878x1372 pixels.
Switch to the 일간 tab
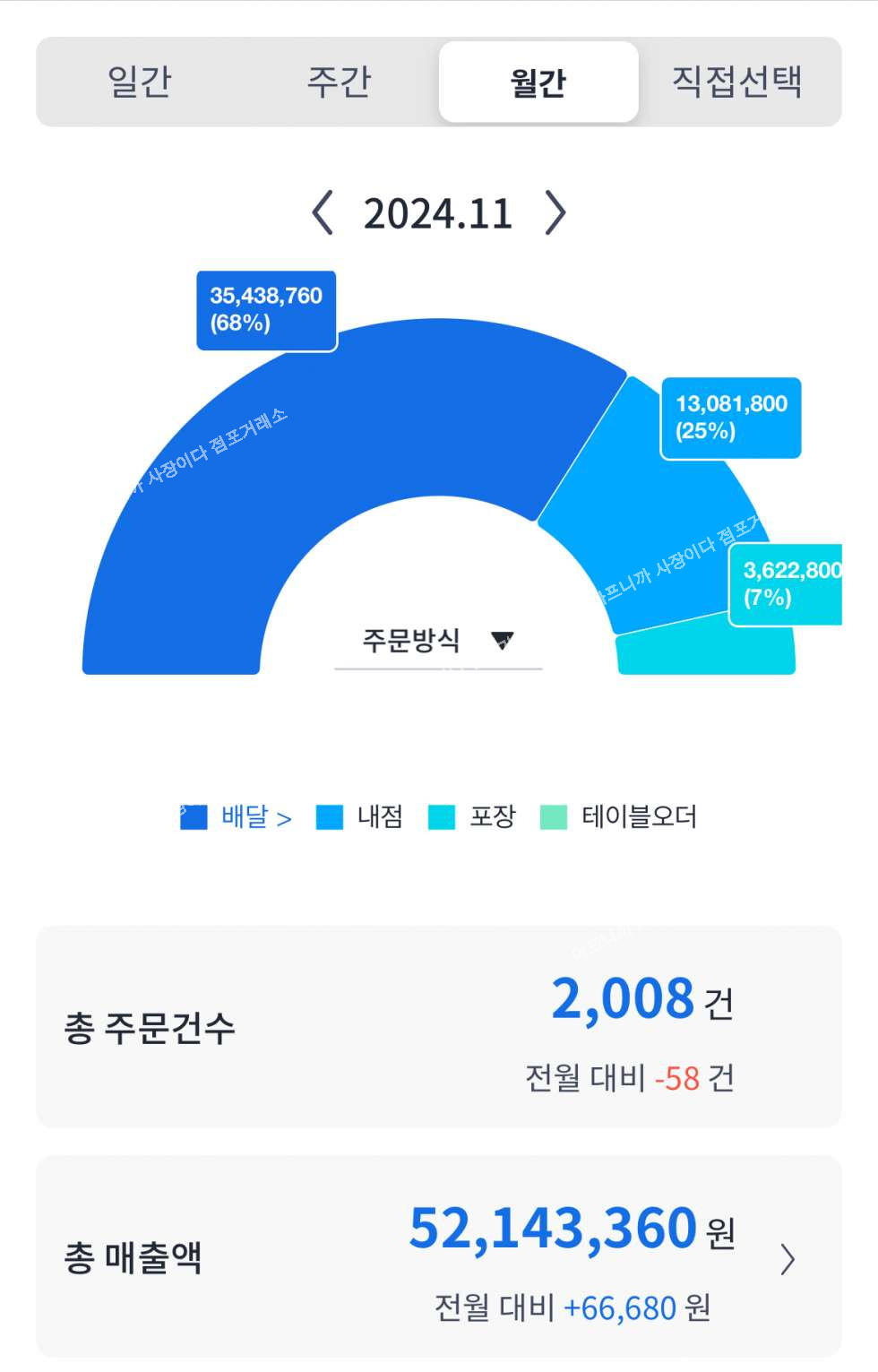139,82
